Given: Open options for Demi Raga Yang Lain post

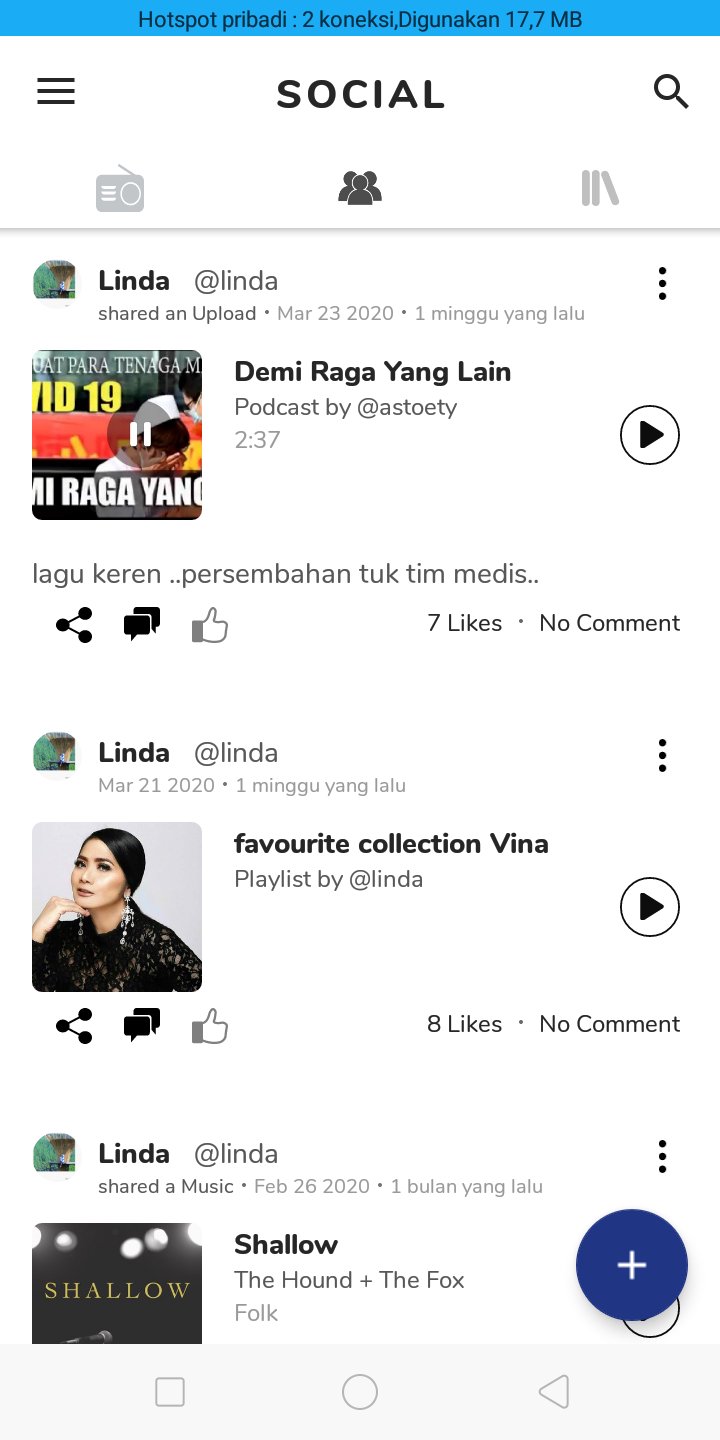Looking at the screenshot, I should point(662,284).
